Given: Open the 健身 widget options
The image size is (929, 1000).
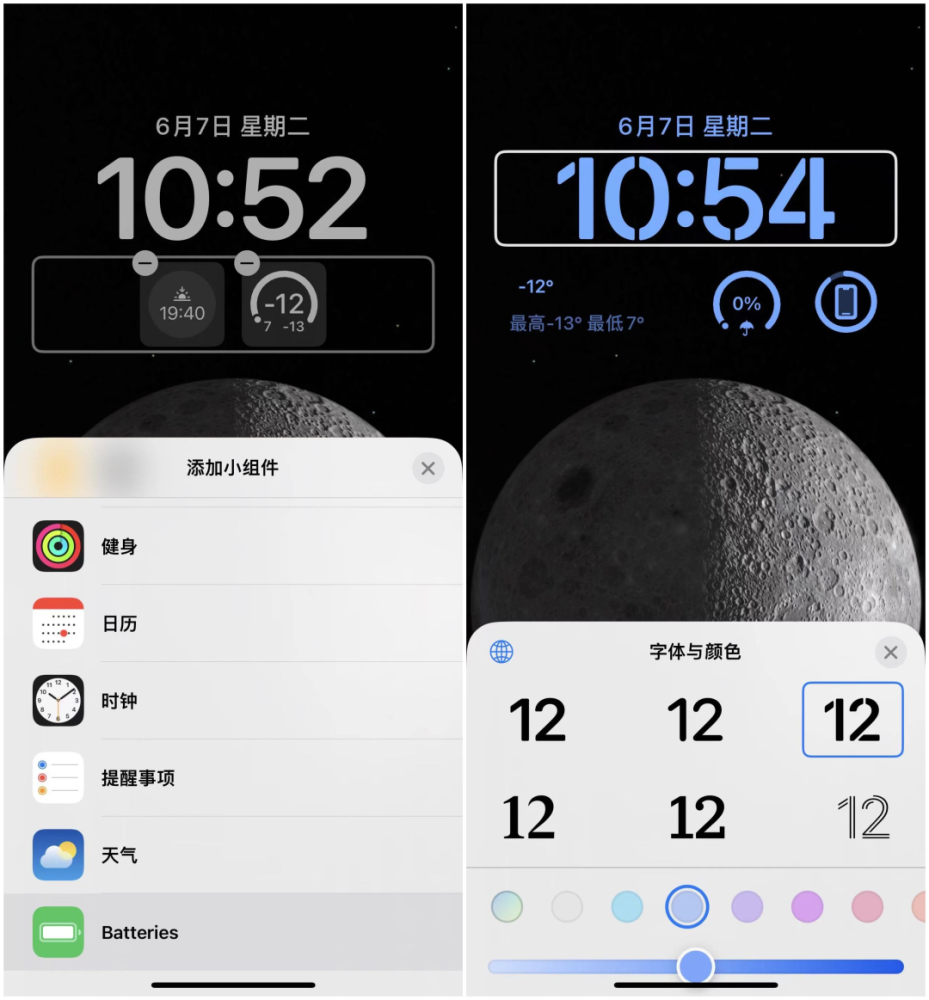Looking at the screenshot, I should tap(232, 546).
